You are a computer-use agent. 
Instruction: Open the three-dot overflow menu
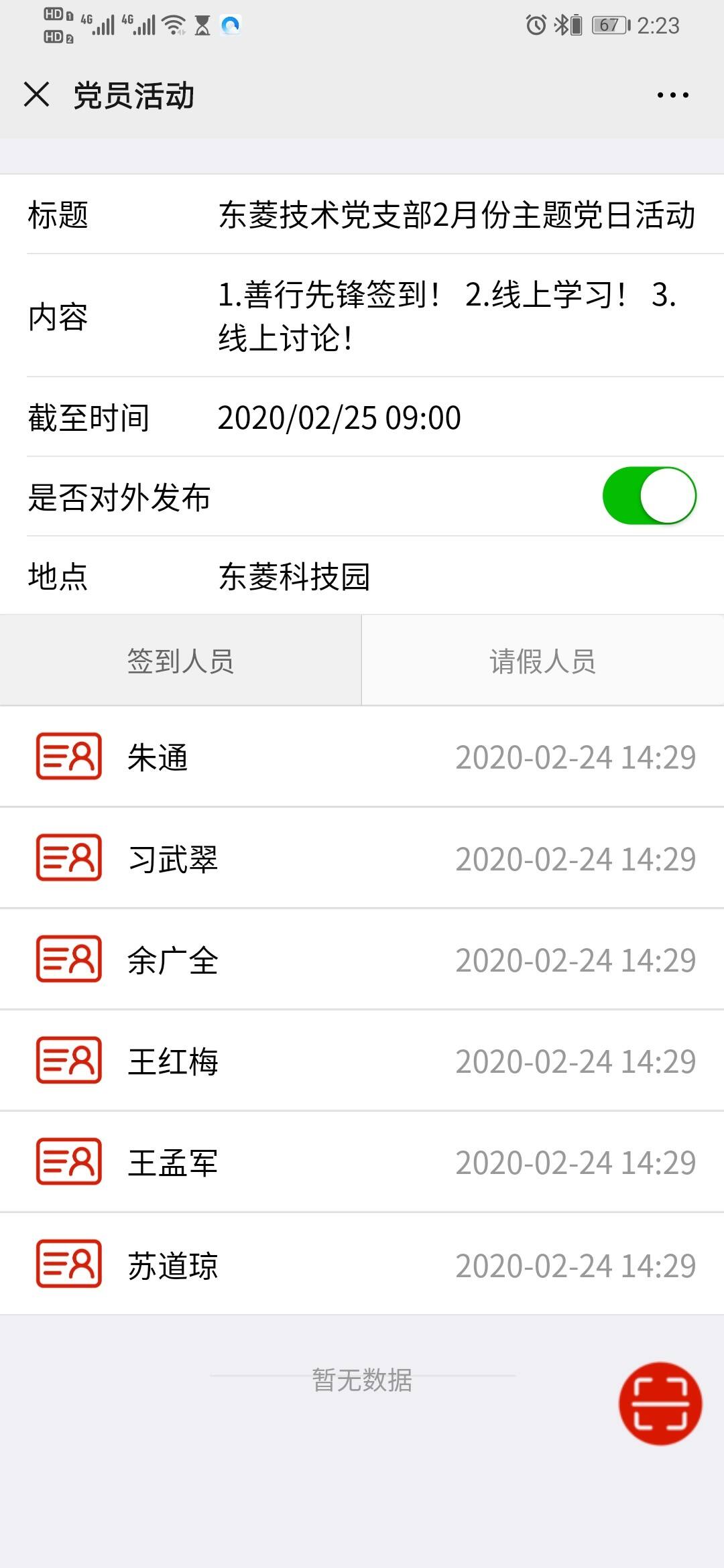(x=672, y=95)
